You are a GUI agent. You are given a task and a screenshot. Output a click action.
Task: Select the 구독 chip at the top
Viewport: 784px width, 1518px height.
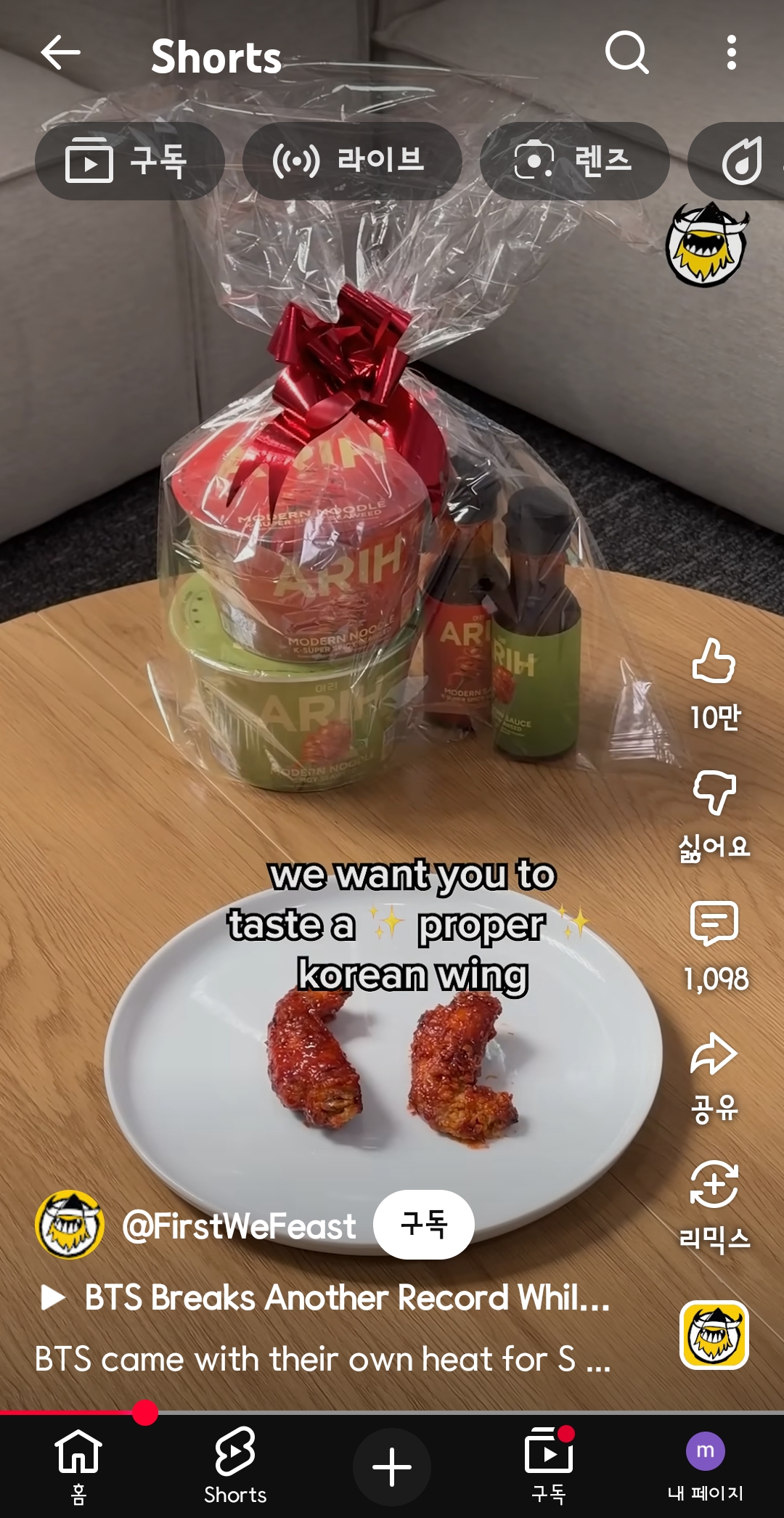click(x=129, y=161)
